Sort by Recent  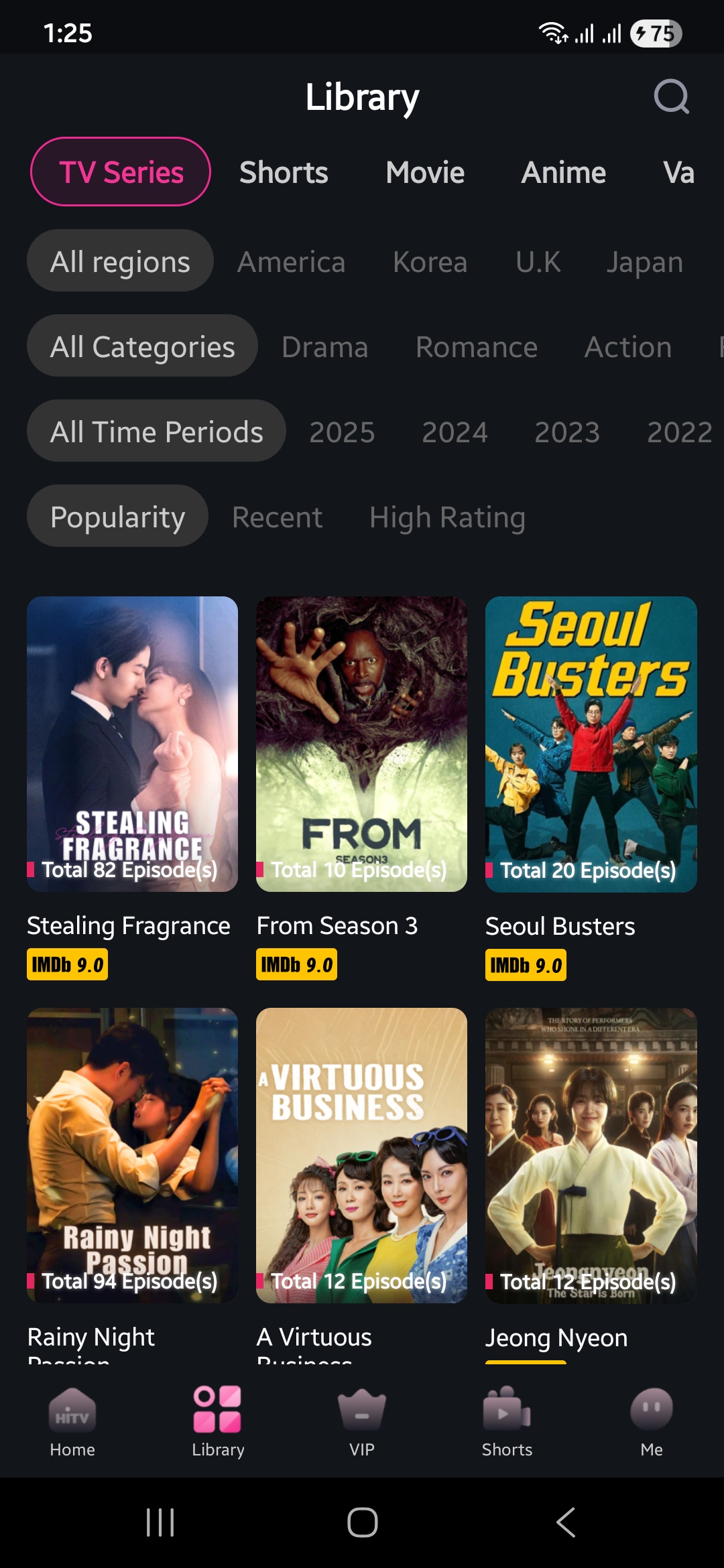click(x=277, y=517)
